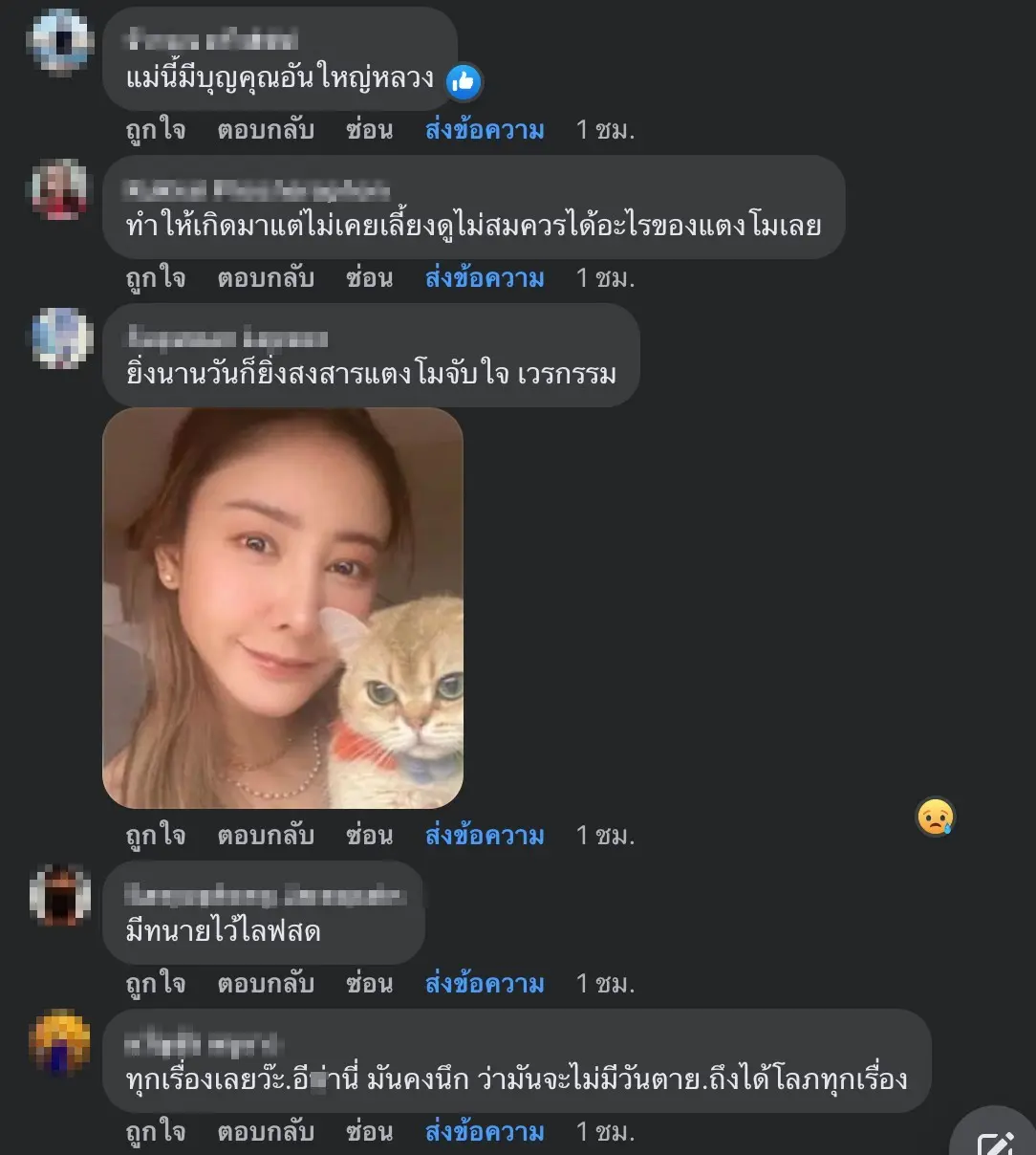Hide the comment "มีทนายไว้ไลฟสด"

[x=369, y=984]
